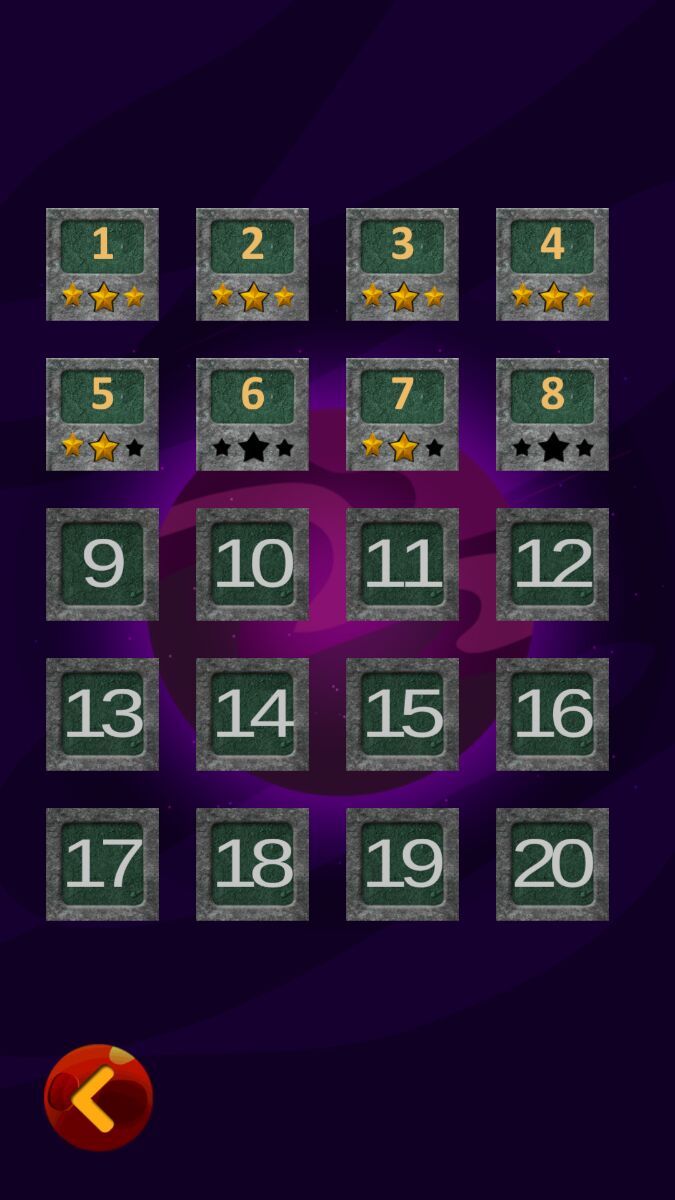Select level 2 tile

252,264
